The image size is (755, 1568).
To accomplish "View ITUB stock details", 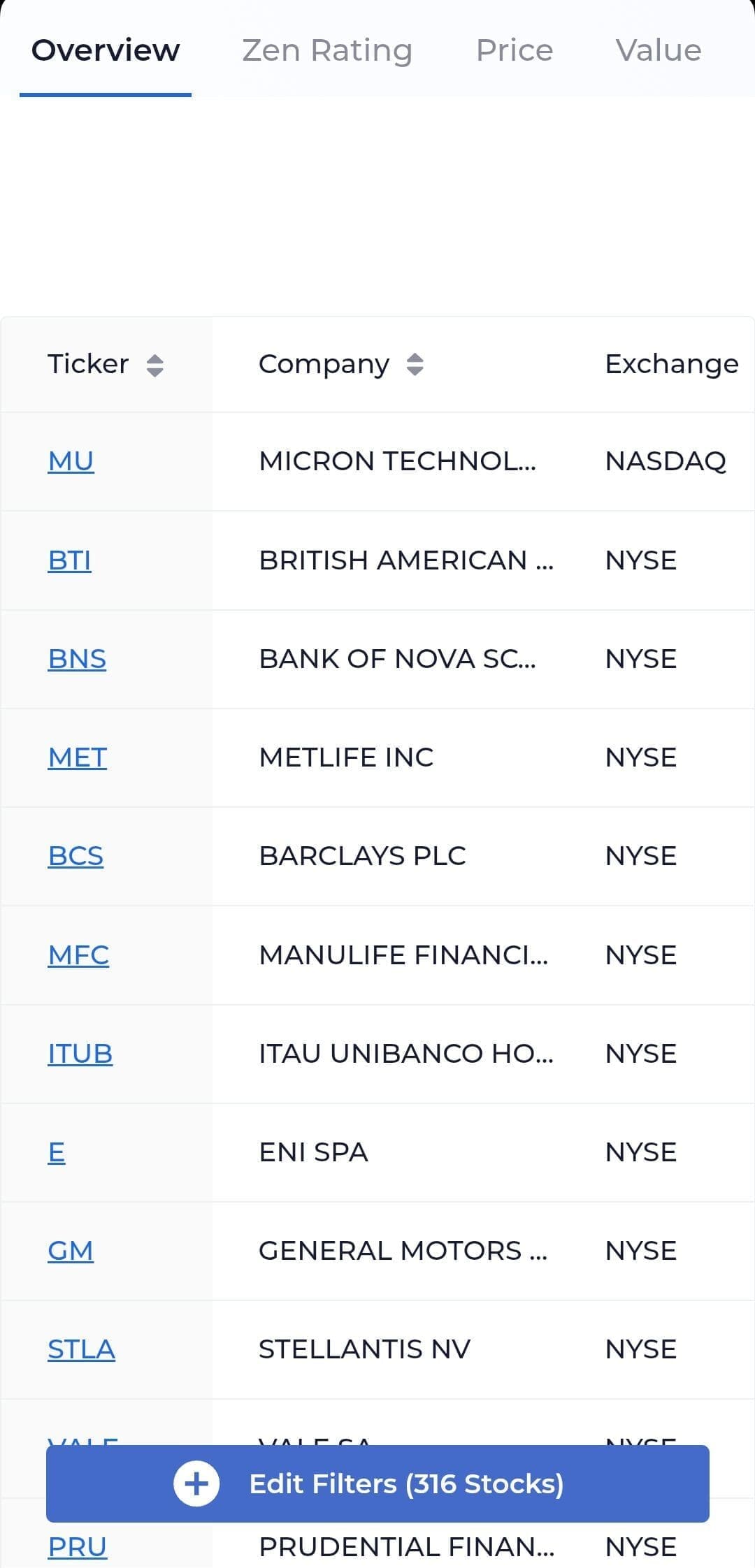I will [80, 1053].
